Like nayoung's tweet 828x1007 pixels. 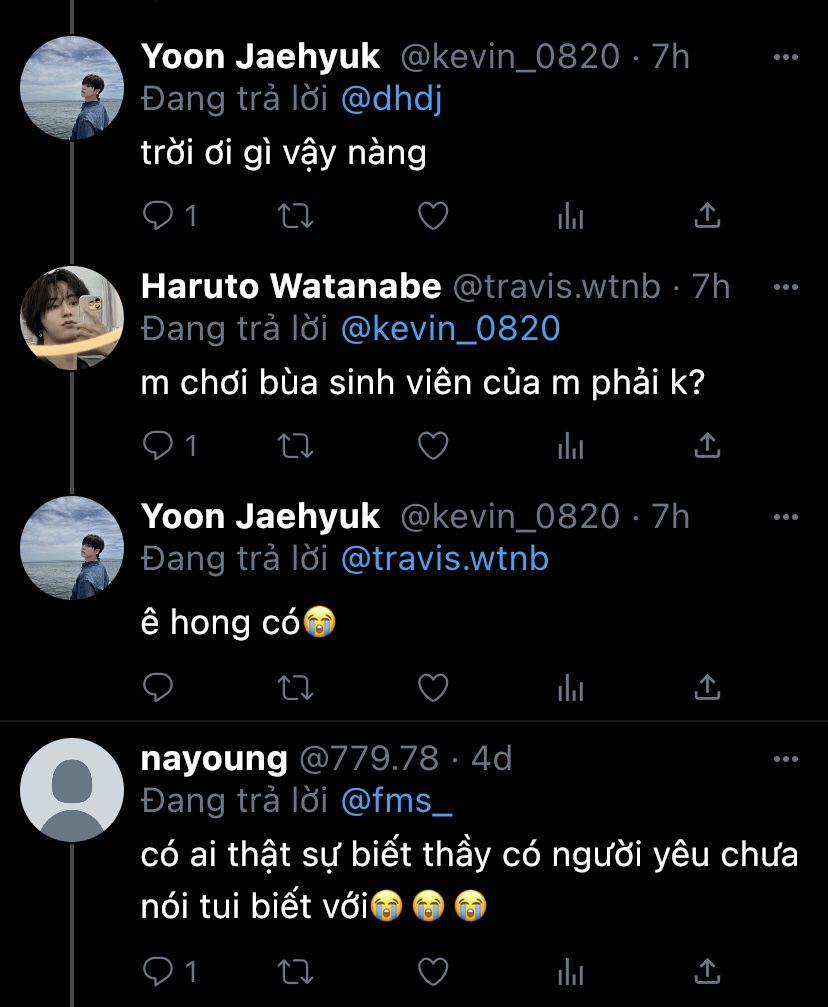click(x=432, y=971)
